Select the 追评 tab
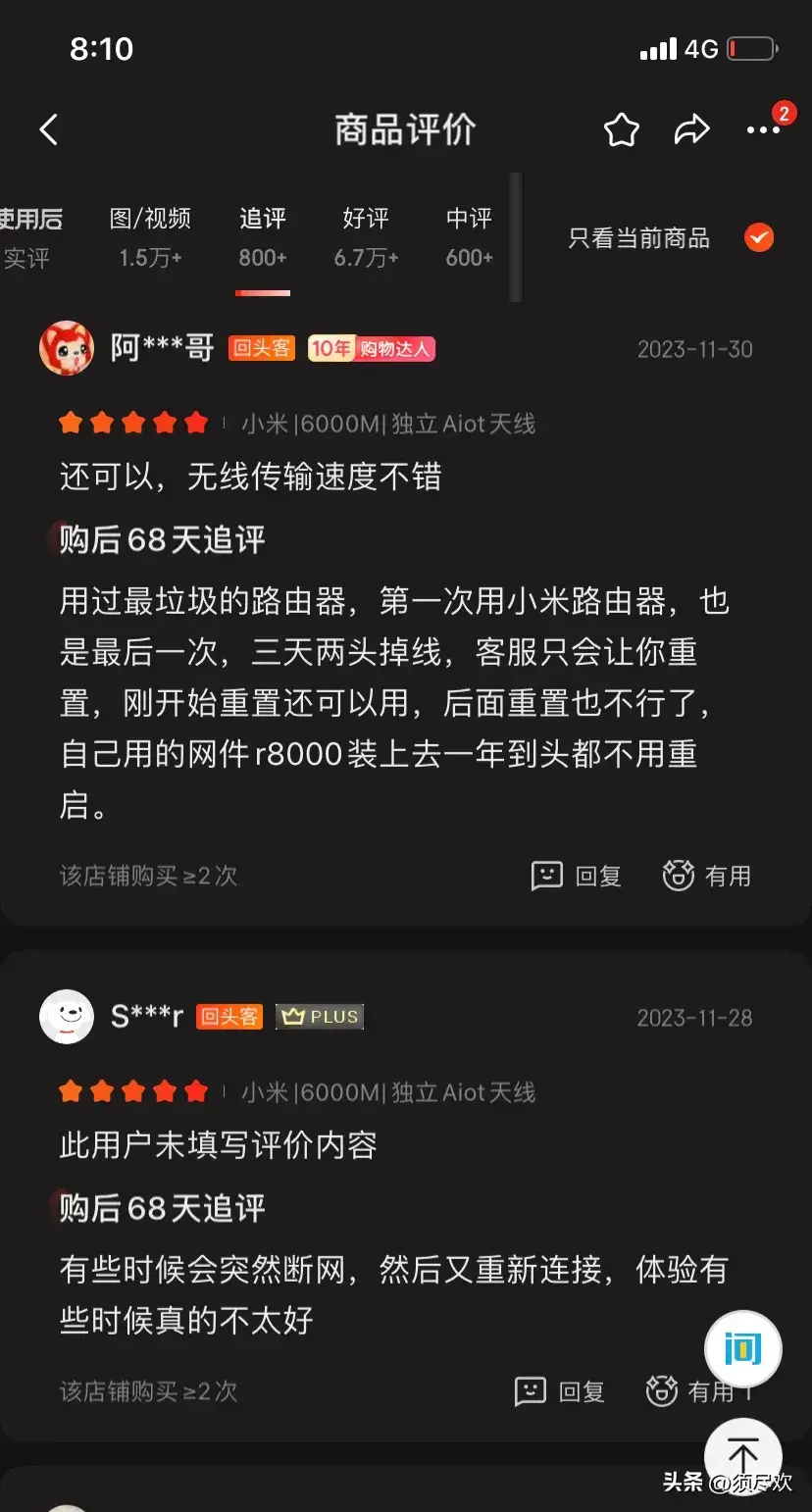812x1512 pixels. [x=263, y=237]
